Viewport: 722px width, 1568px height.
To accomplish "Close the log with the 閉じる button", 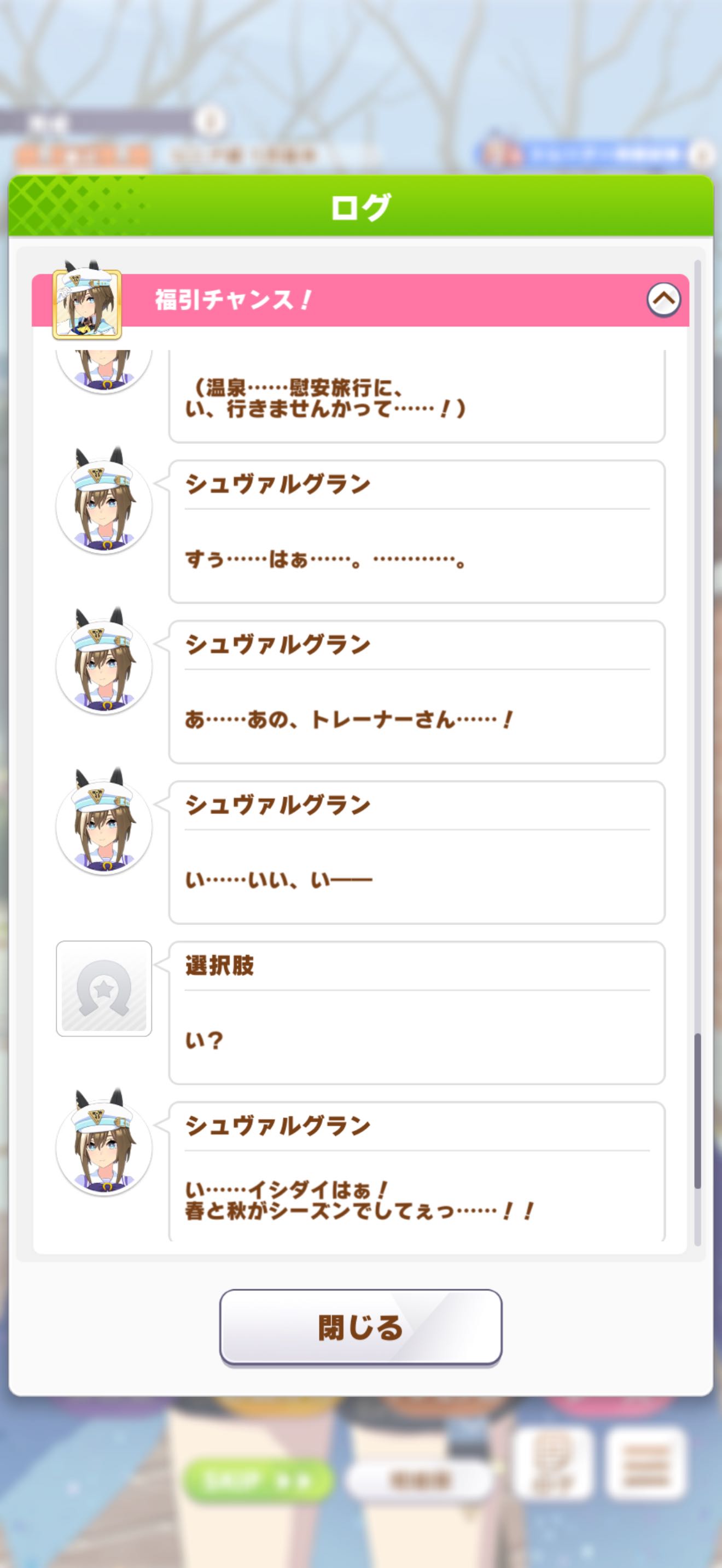I will click(x=360, y=1327).
